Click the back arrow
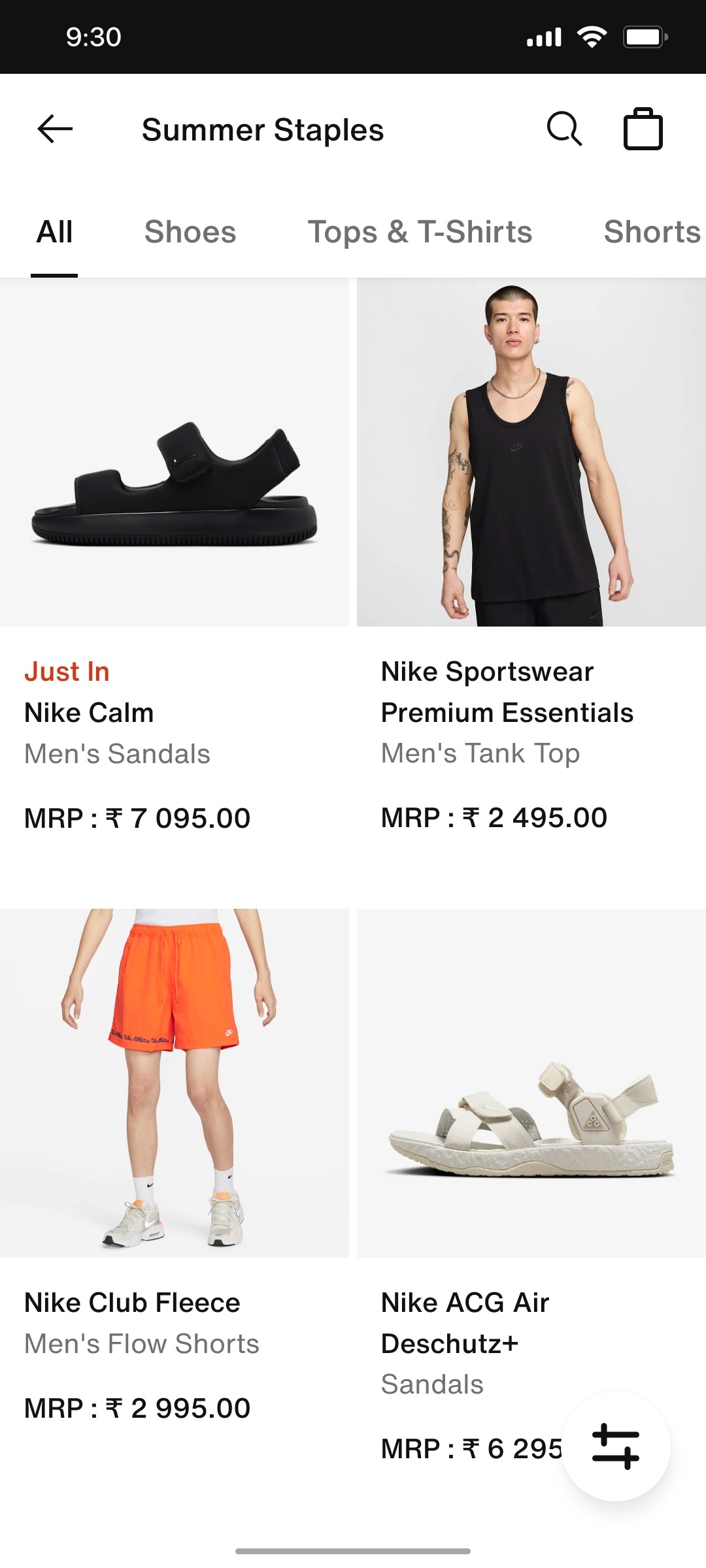This screenshot has width=706, height=1568. 53,128
